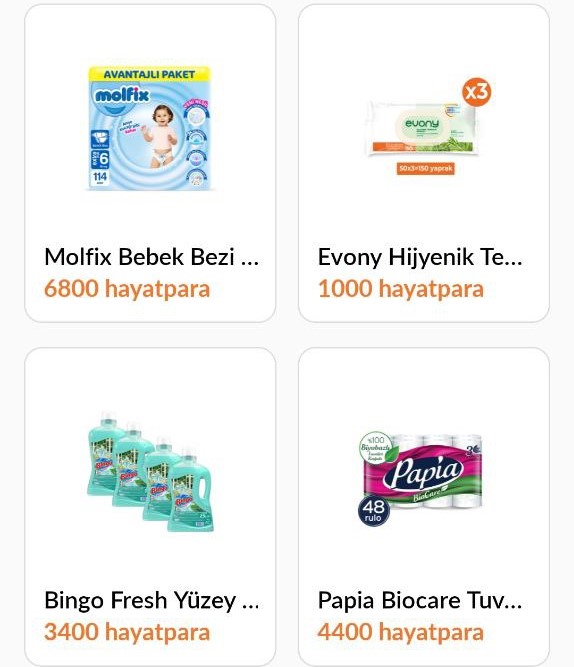Open the Papia Biocare product card
Viewport: 574px width, 667px height.
pyautogui.click(x=424, y=507)
